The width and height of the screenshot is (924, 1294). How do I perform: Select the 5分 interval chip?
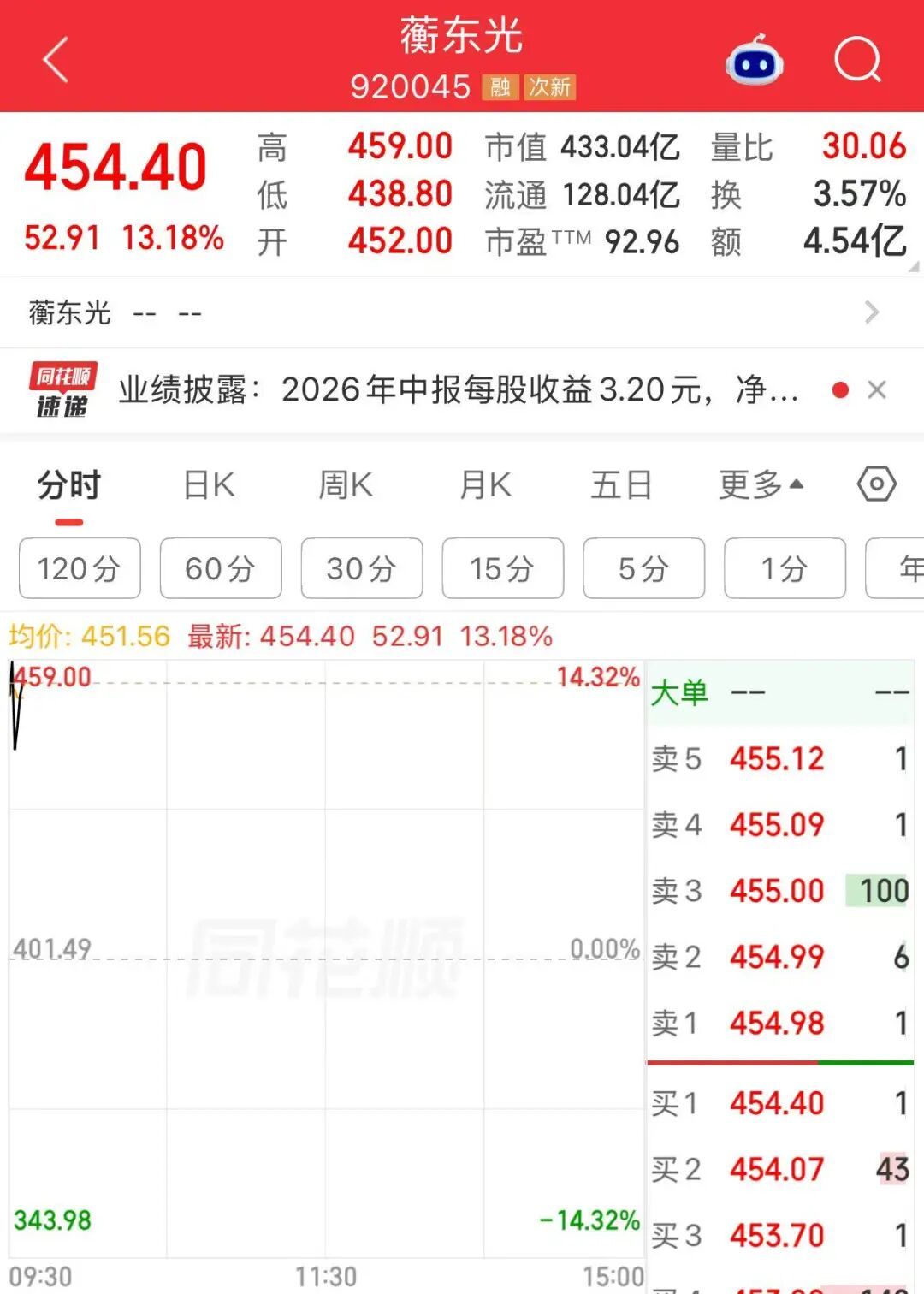pos(644,568)
